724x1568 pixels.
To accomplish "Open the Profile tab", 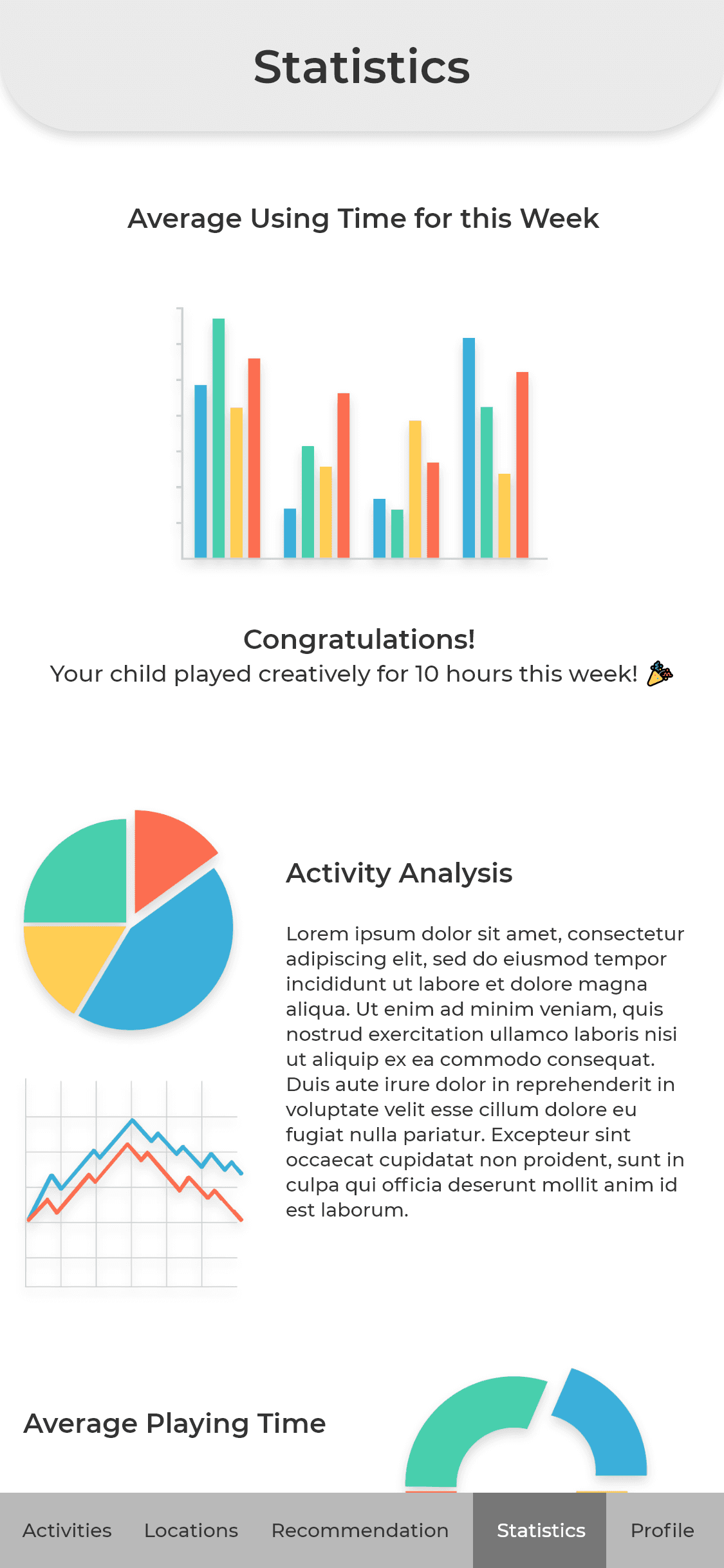I will pyautogui.click(x=662, y=1530).
